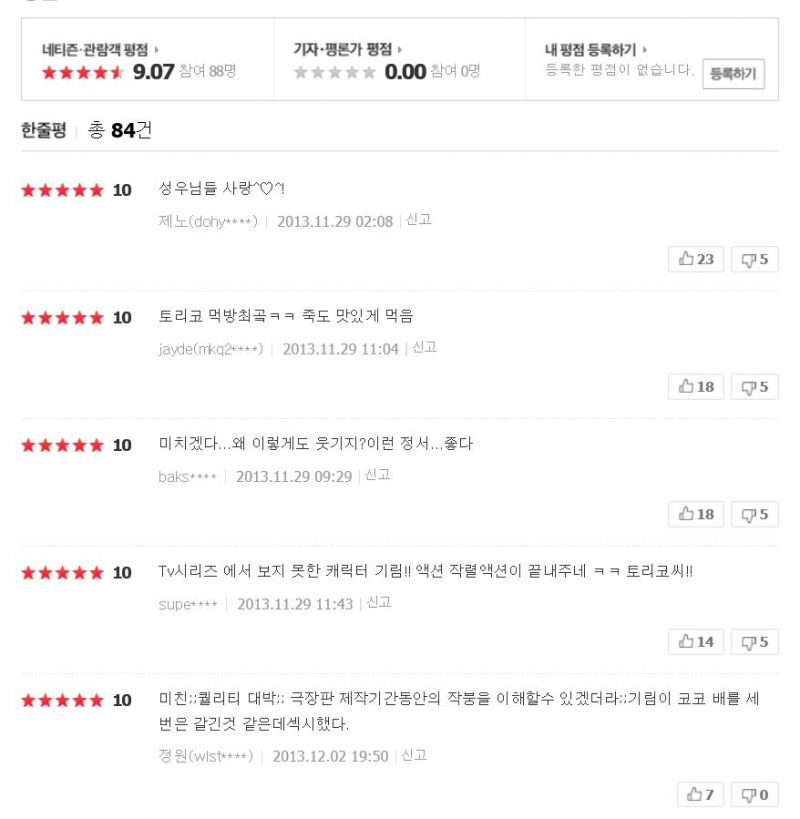Like the review by baks****
The image size is (800, 819).
[696, 514]
